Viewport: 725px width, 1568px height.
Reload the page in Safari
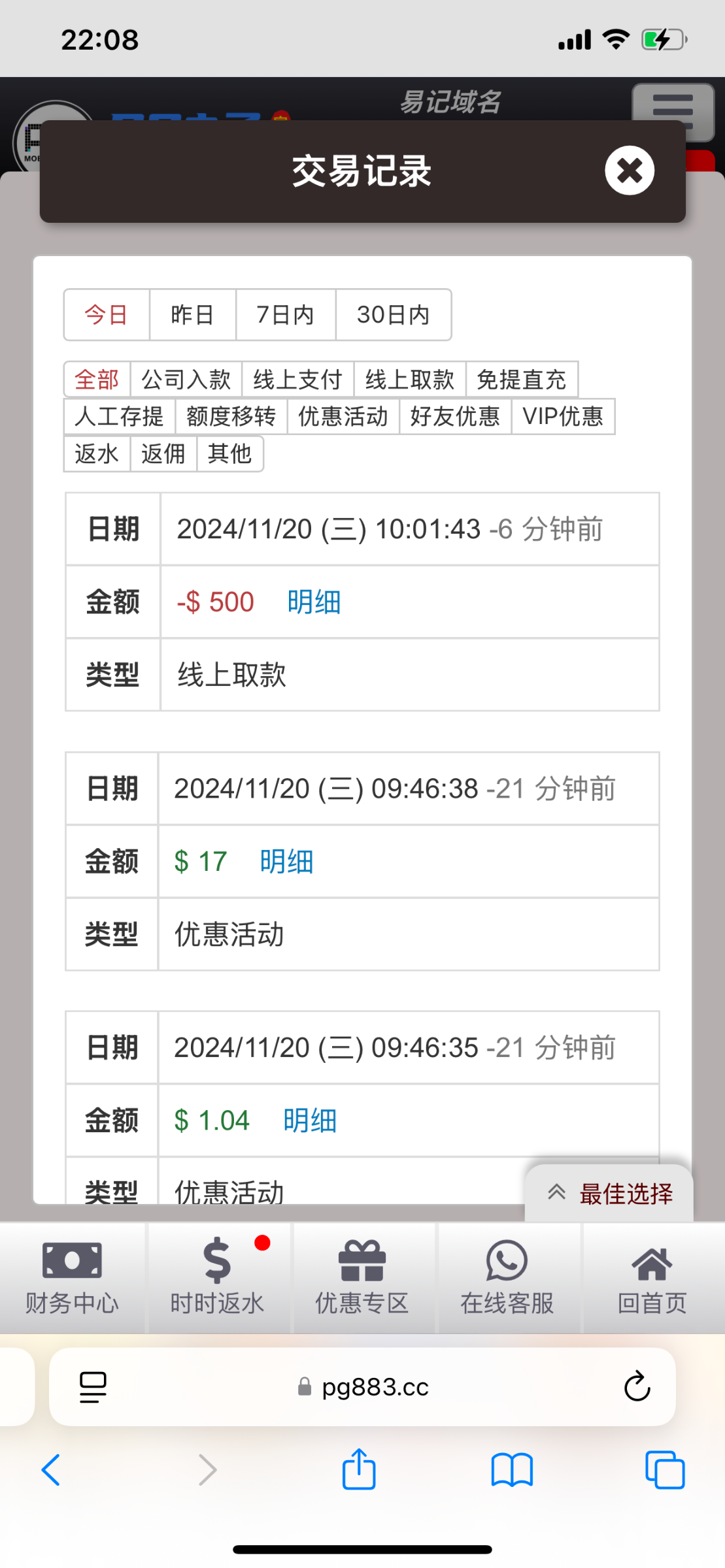tap(637, 1386)
